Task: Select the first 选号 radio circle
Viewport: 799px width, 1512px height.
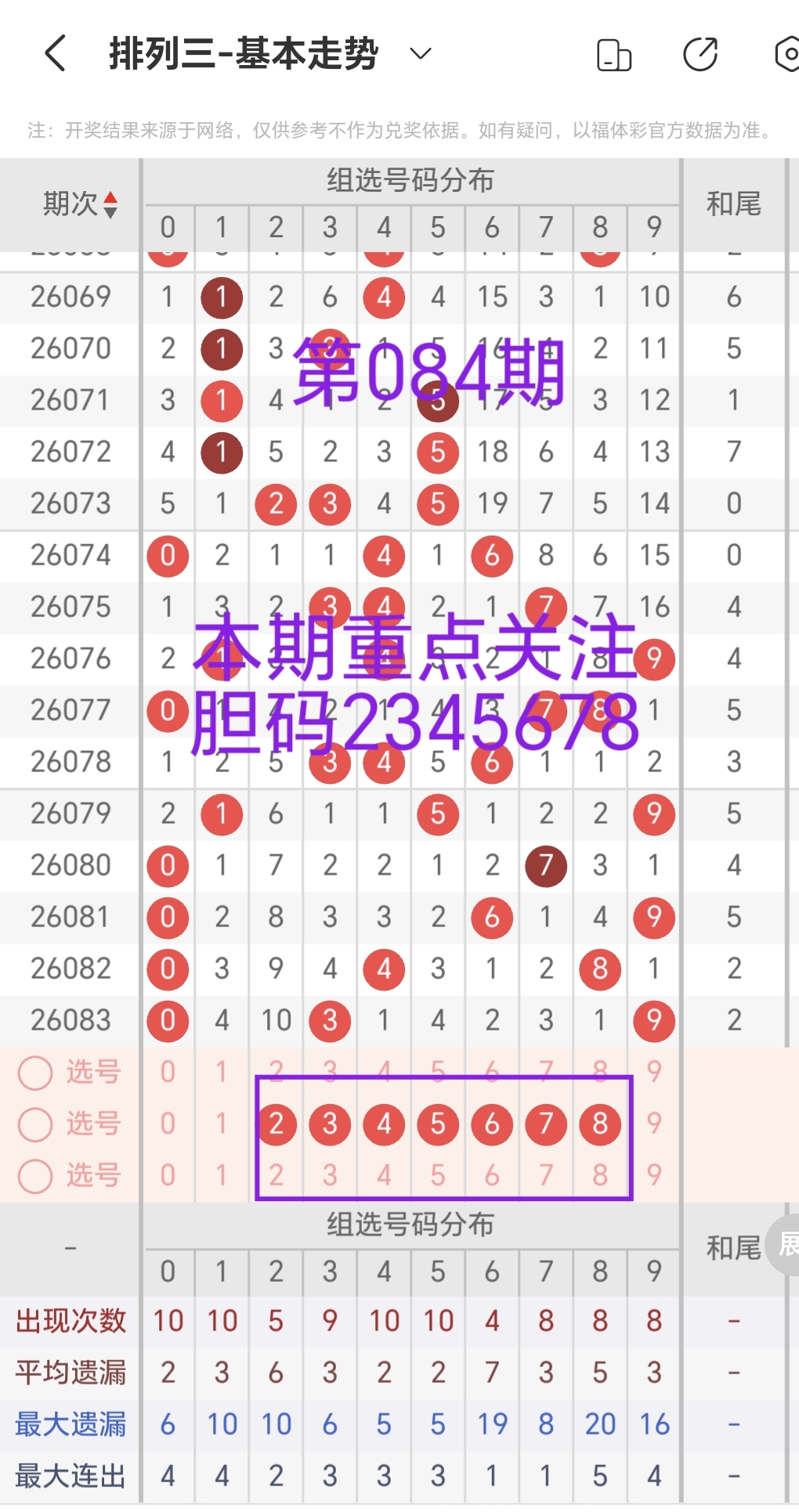Action: [x=34, y=1073]
